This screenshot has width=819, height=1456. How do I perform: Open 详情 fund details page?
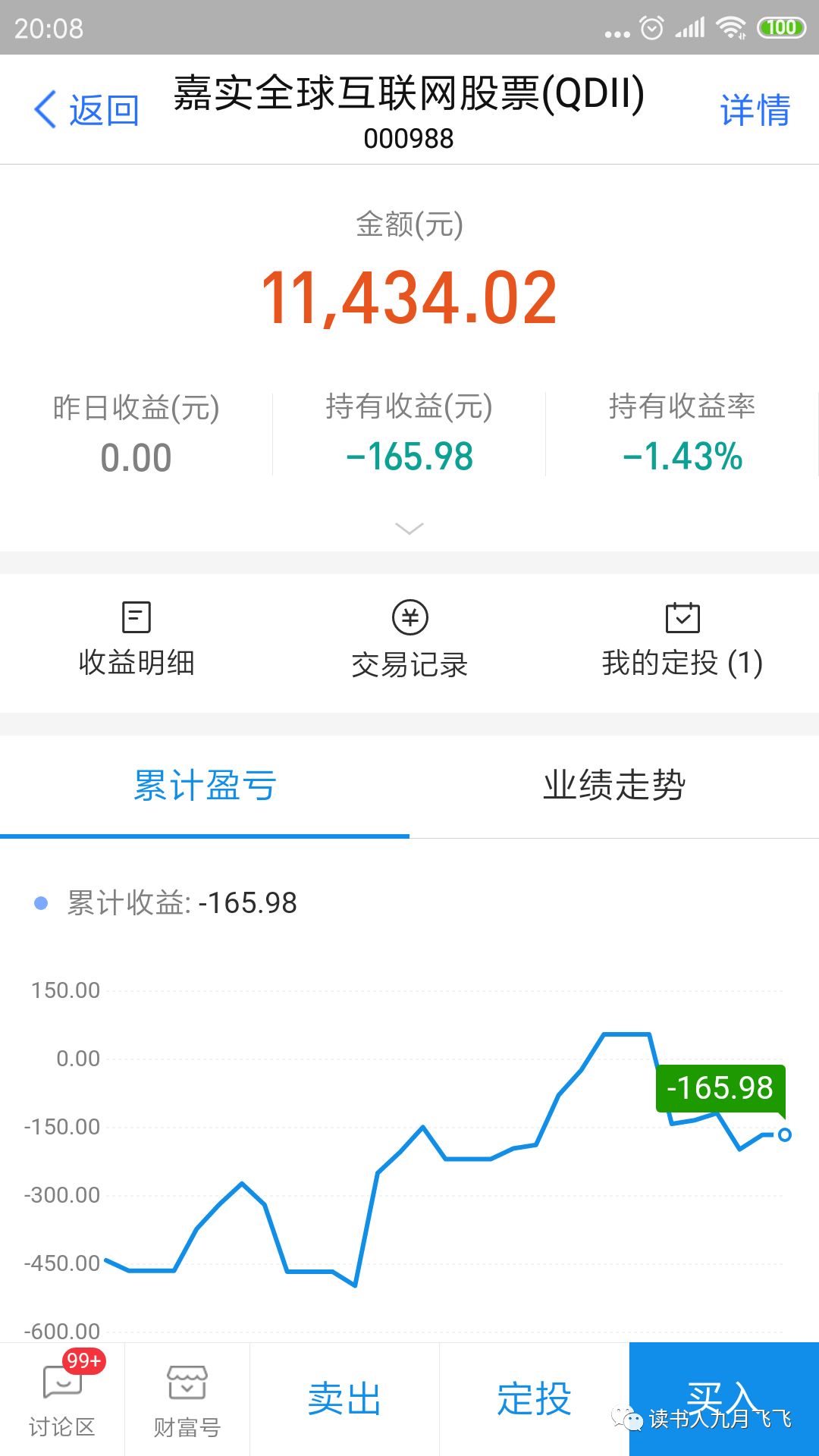pos(754,108)
